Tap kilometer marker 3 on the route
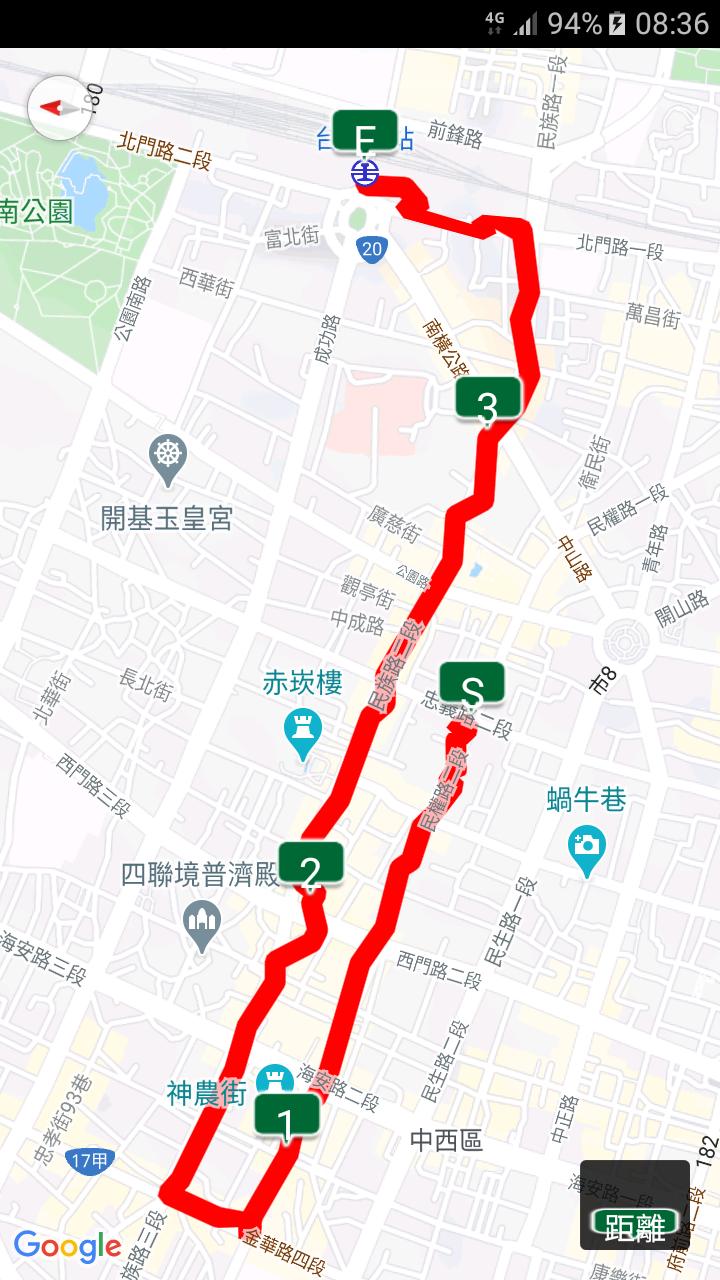Viewport: 720px width, 1280px height. point(488,400)
